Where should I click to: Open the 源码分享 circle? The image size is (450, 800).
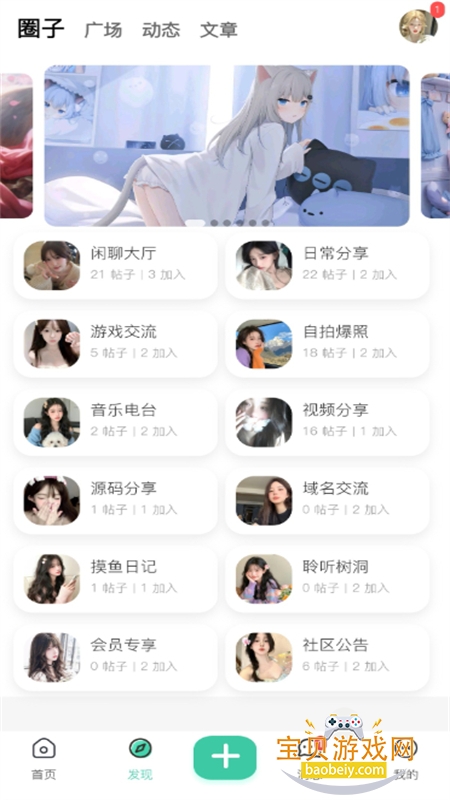(x=115, y=501)
